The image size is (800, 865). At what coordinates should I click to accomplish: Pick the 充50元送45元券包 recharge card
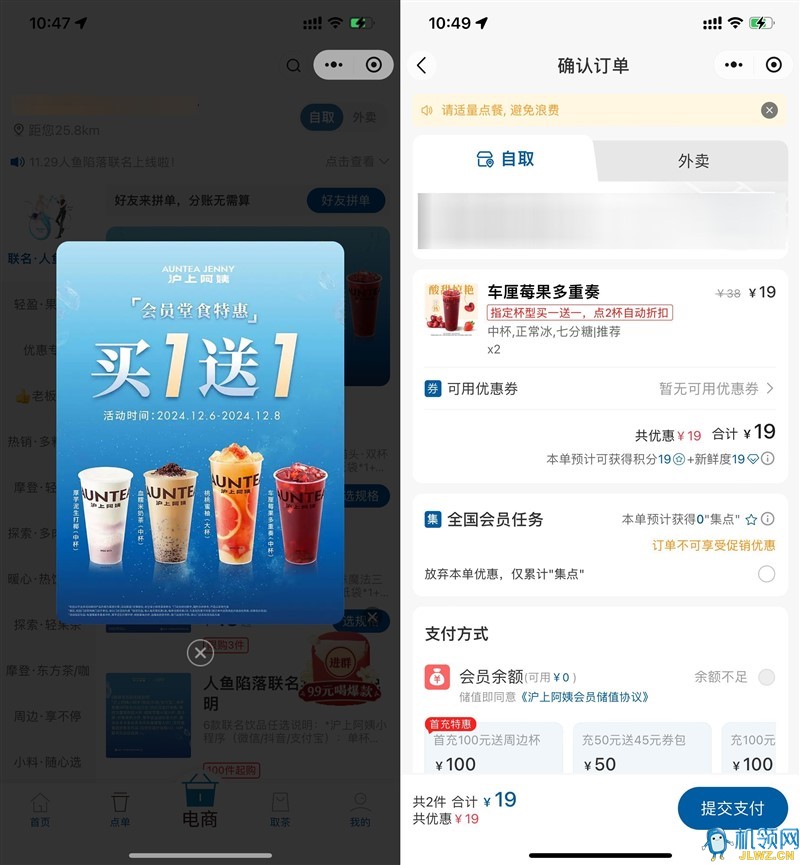coord(642,752)
